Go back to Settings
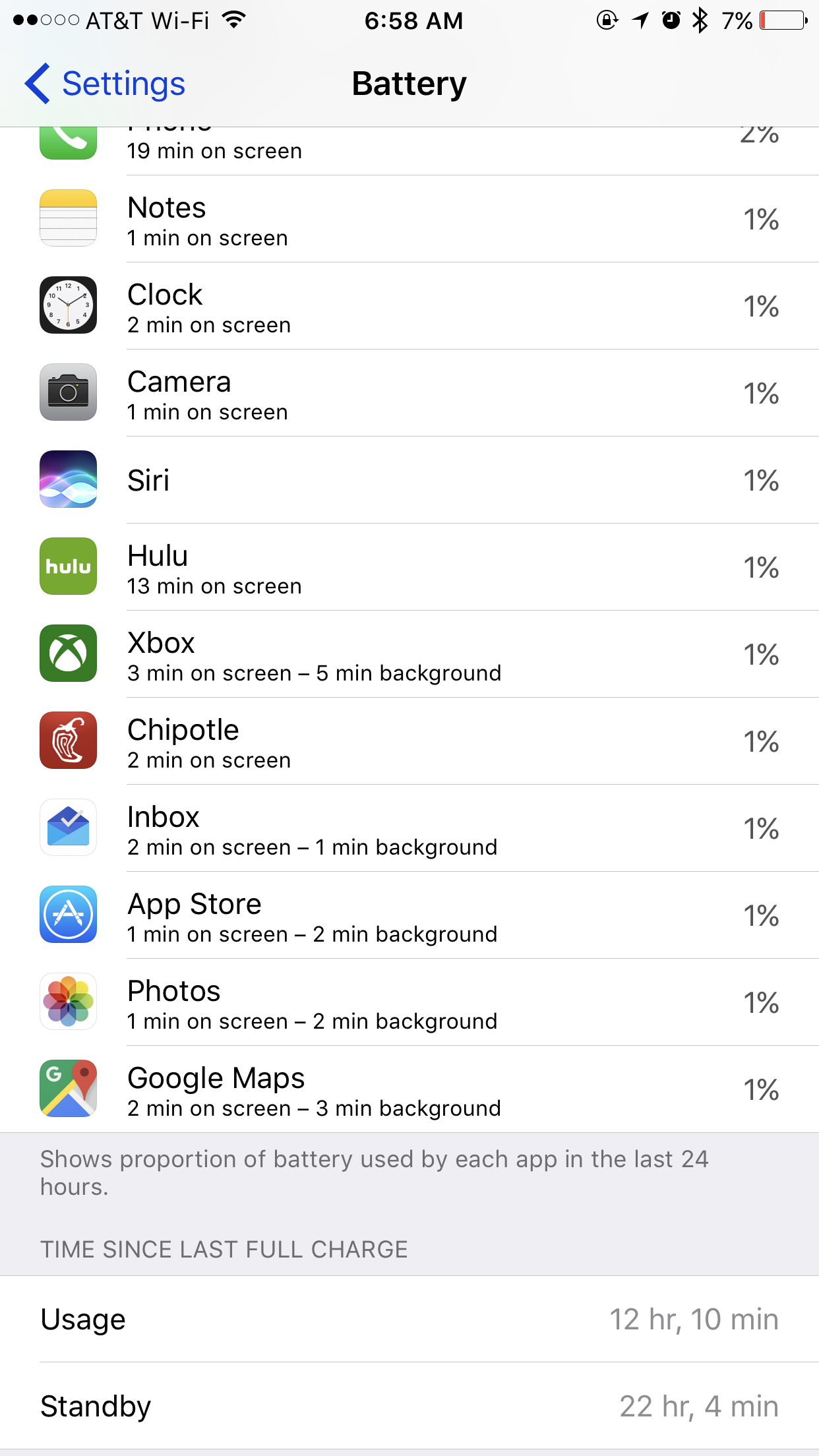This screenshot has width=819, height=1456. point(106,84)
